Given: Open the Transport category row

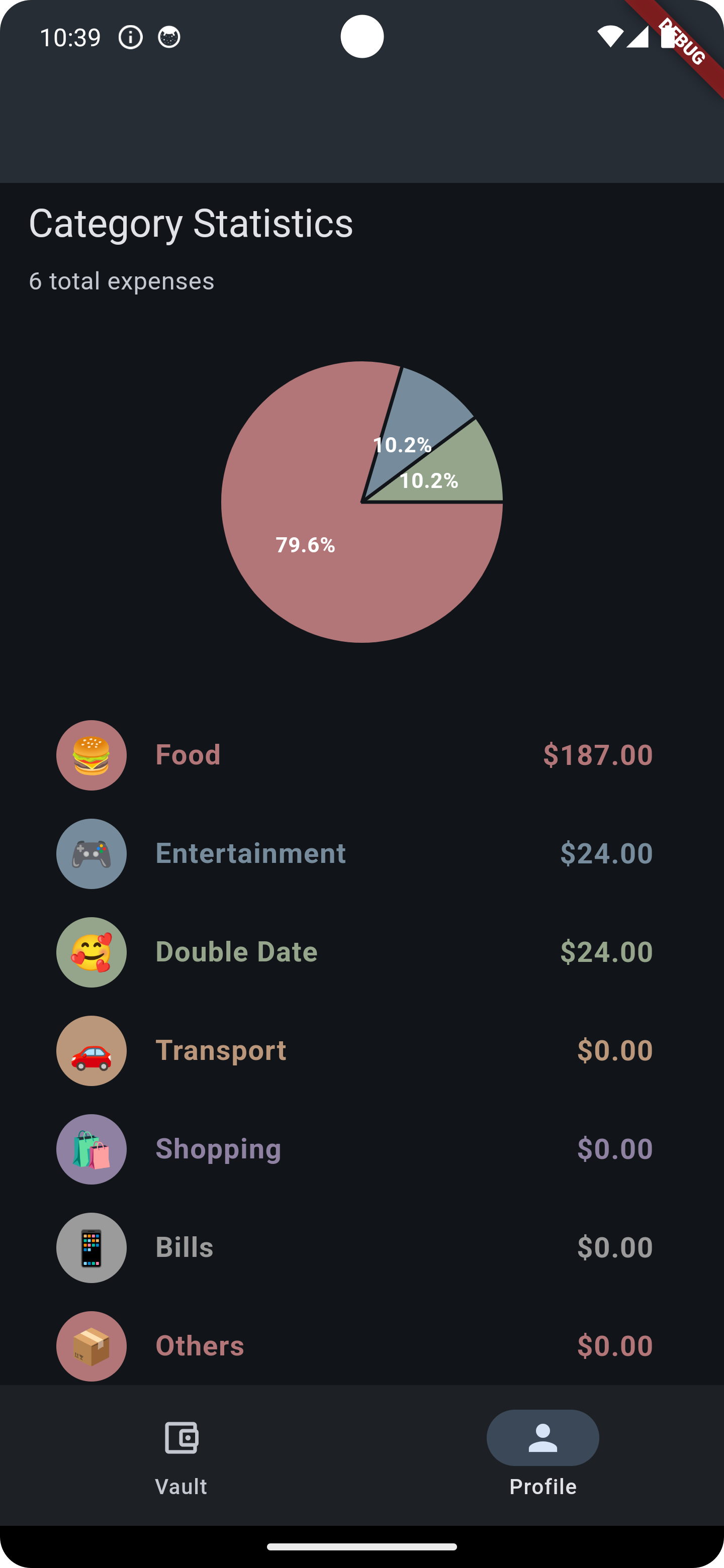Looking at the screenshot, I should [361, 1050].
